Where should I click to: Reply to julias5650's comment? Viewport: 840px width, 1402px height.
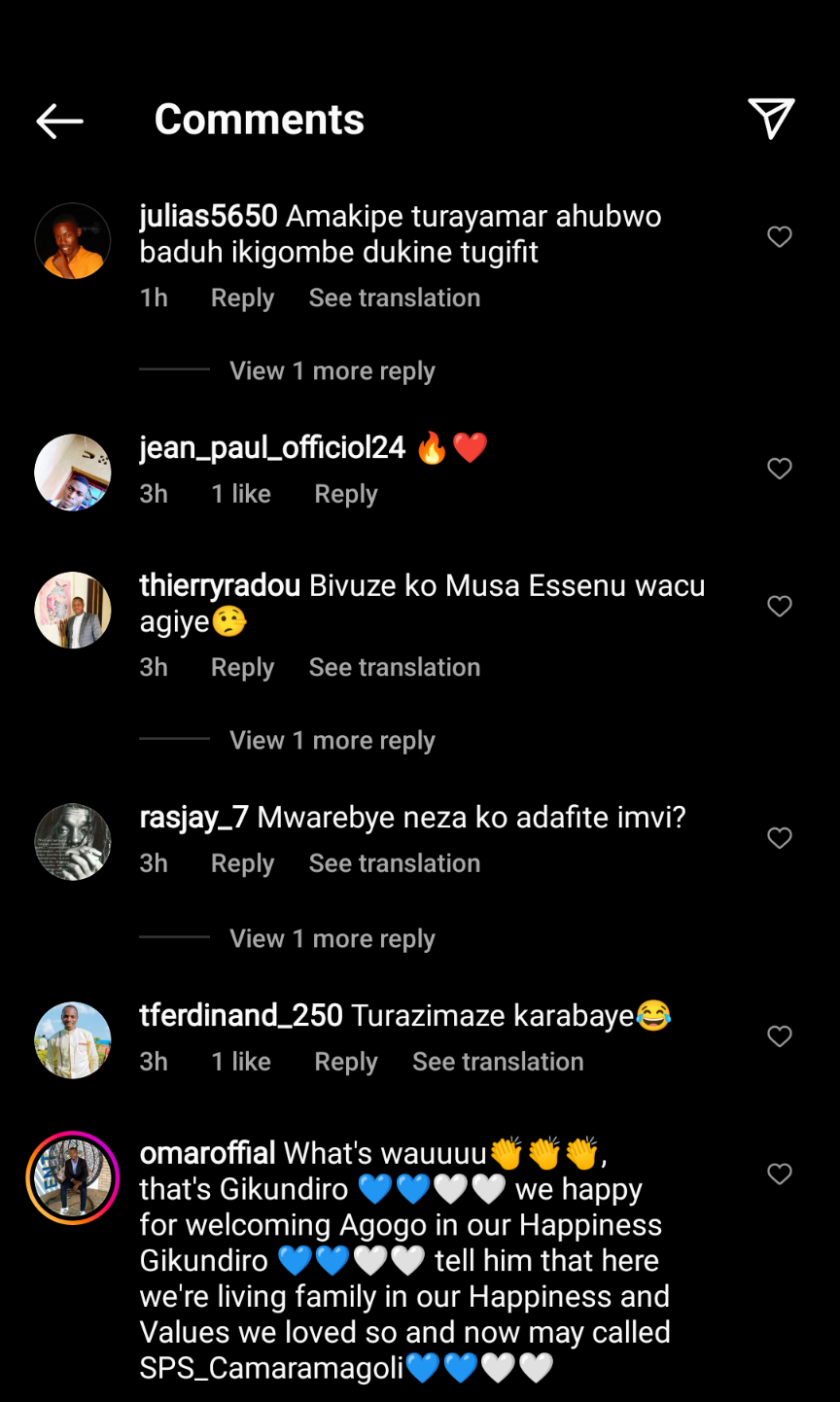point(242,298)
